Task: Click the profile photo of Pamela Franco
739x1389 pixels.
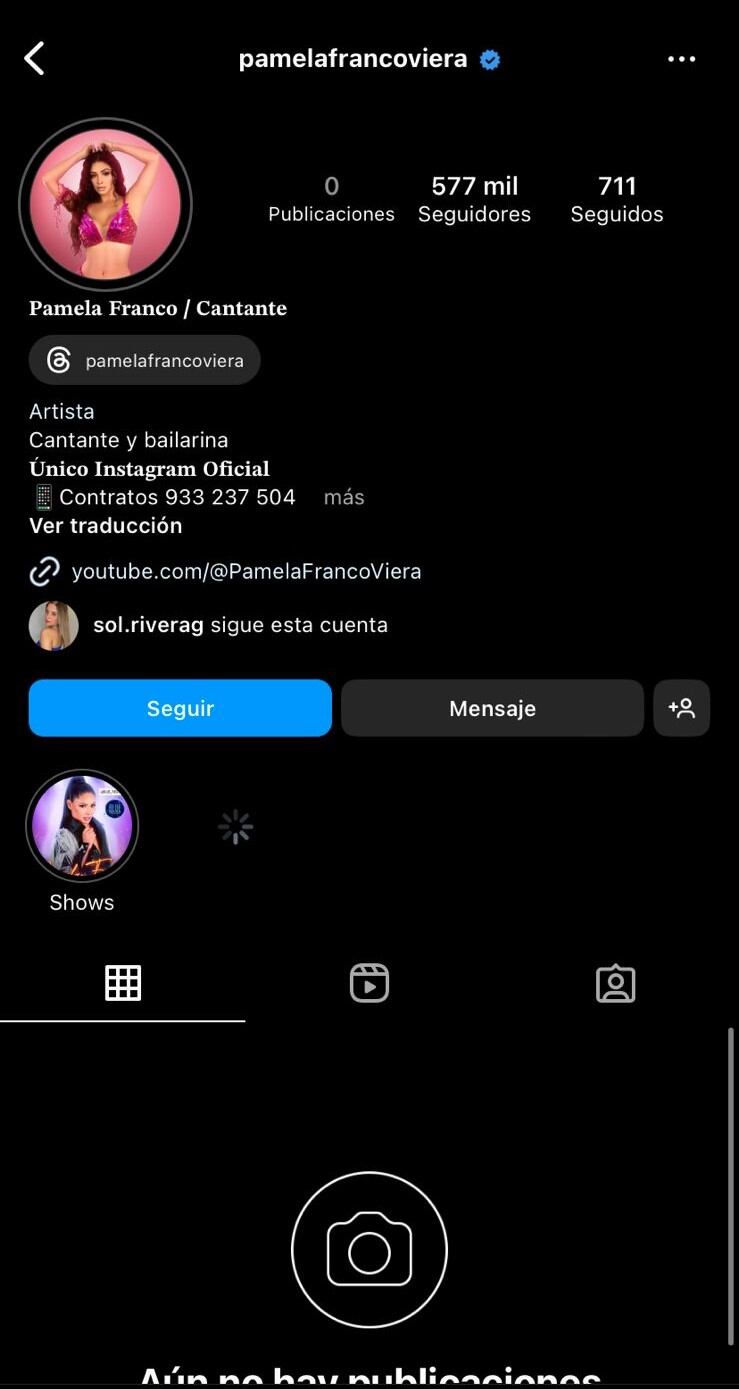Action: tap(106, 203)
